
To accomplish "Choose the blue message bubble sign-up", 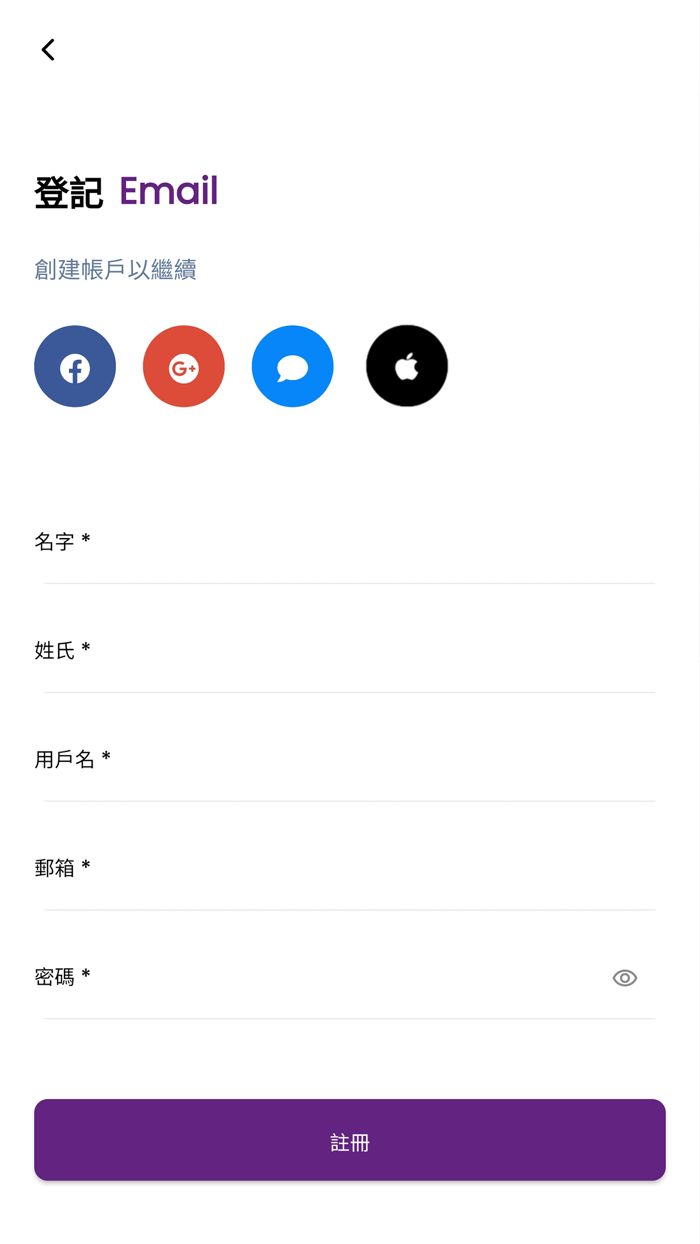I will click(x=292, y=366).
